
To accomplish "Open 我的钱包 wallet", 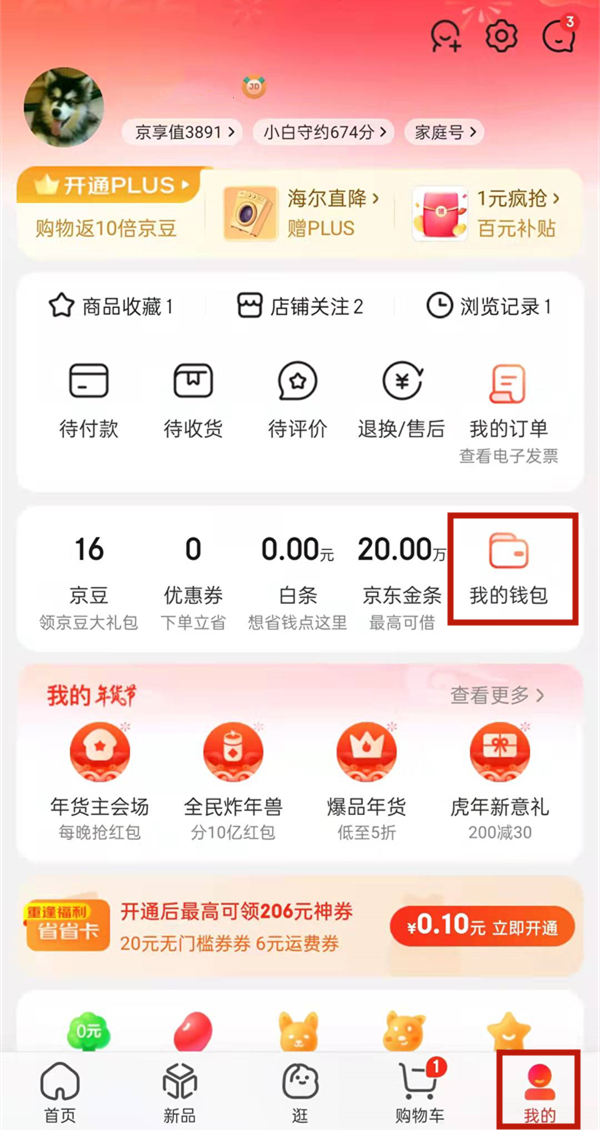I will click(509, 570).
